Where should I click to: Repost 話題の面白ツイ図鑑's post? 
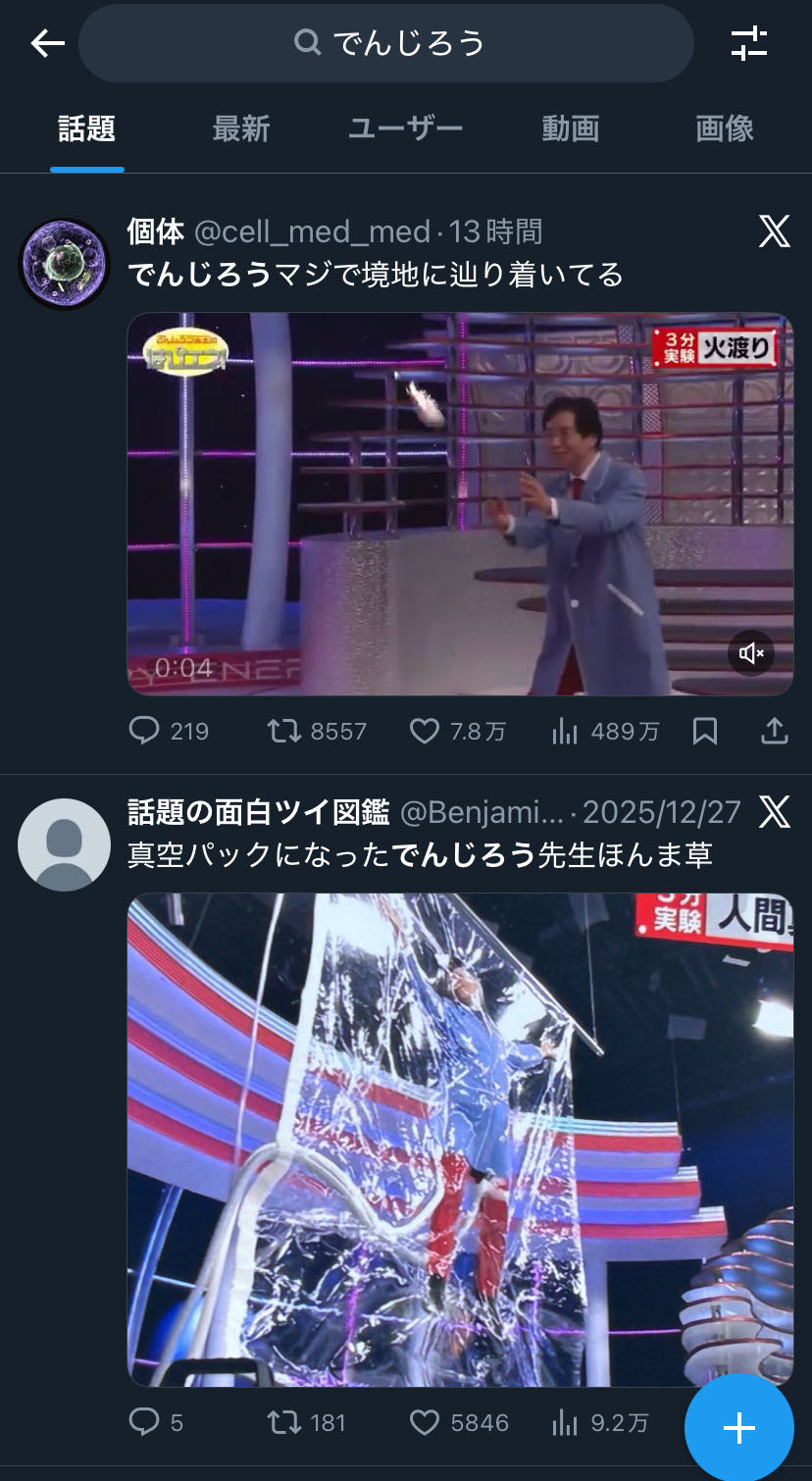[x=284, y=1422]
